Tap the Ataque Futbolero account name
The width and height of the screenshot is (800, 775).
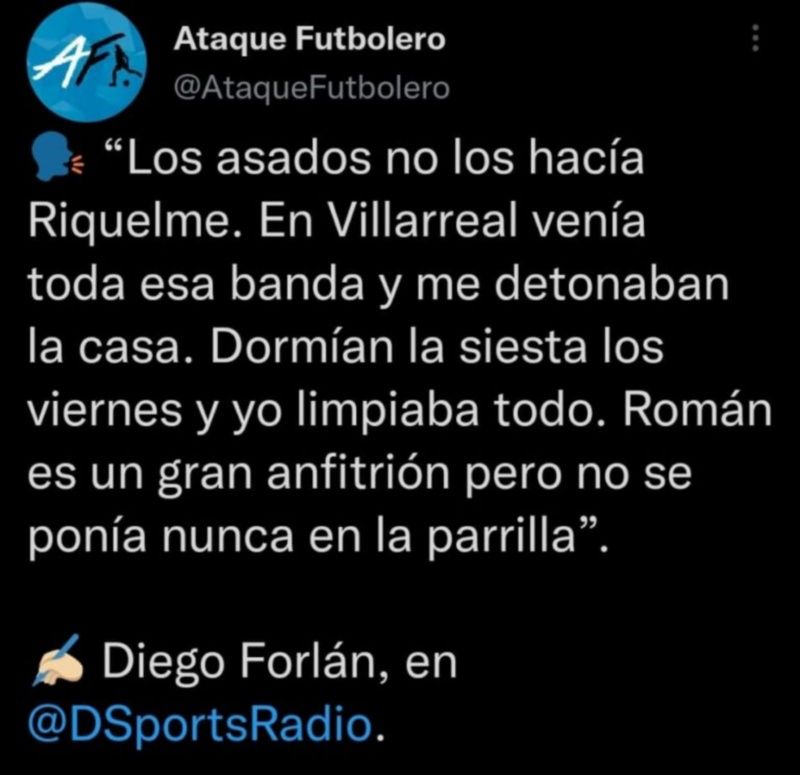point(309,40)
